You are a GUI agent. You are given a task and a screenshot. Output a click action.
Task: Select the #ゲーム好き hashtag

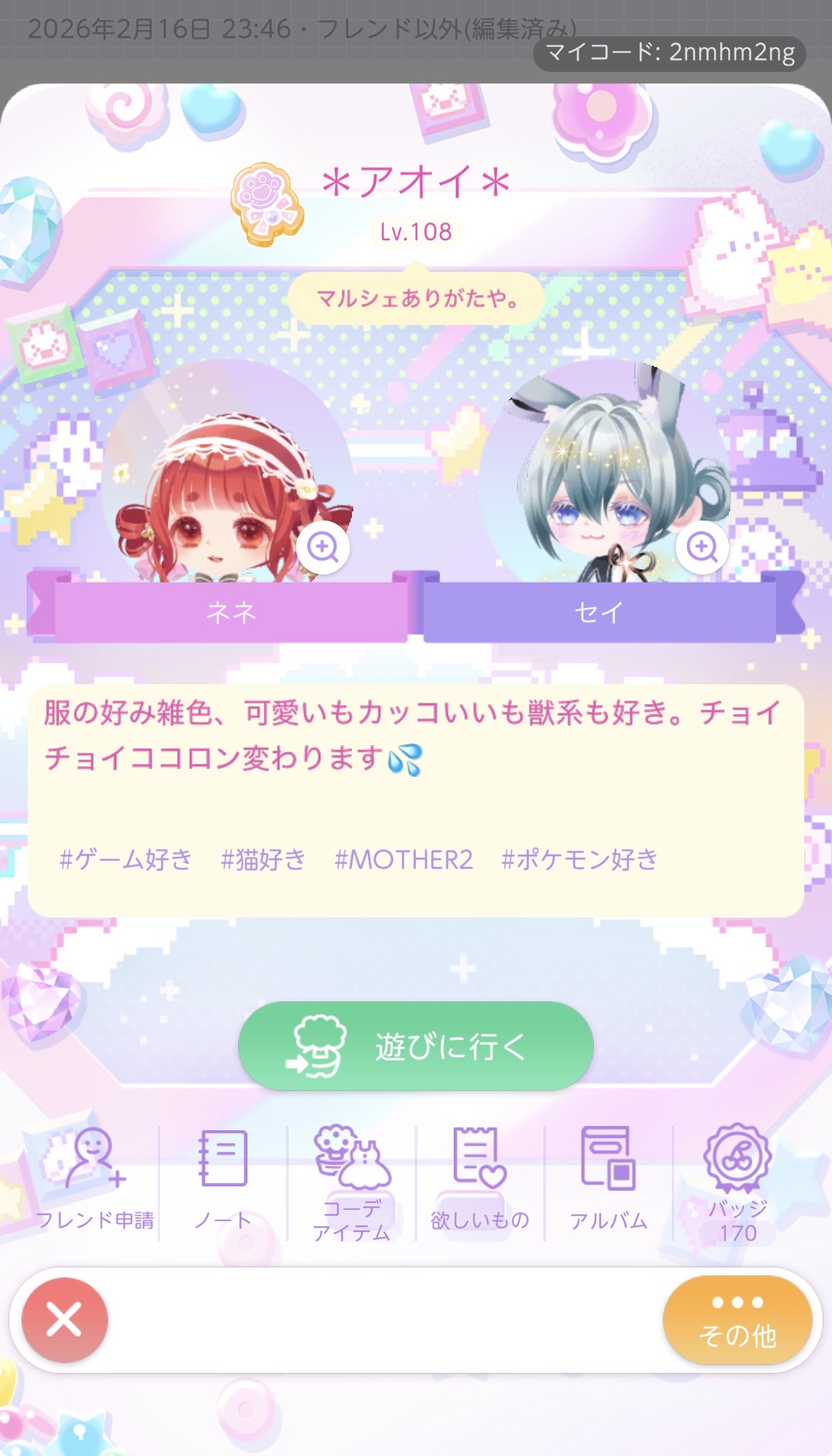pyautogui.click(x=126, y=859)
